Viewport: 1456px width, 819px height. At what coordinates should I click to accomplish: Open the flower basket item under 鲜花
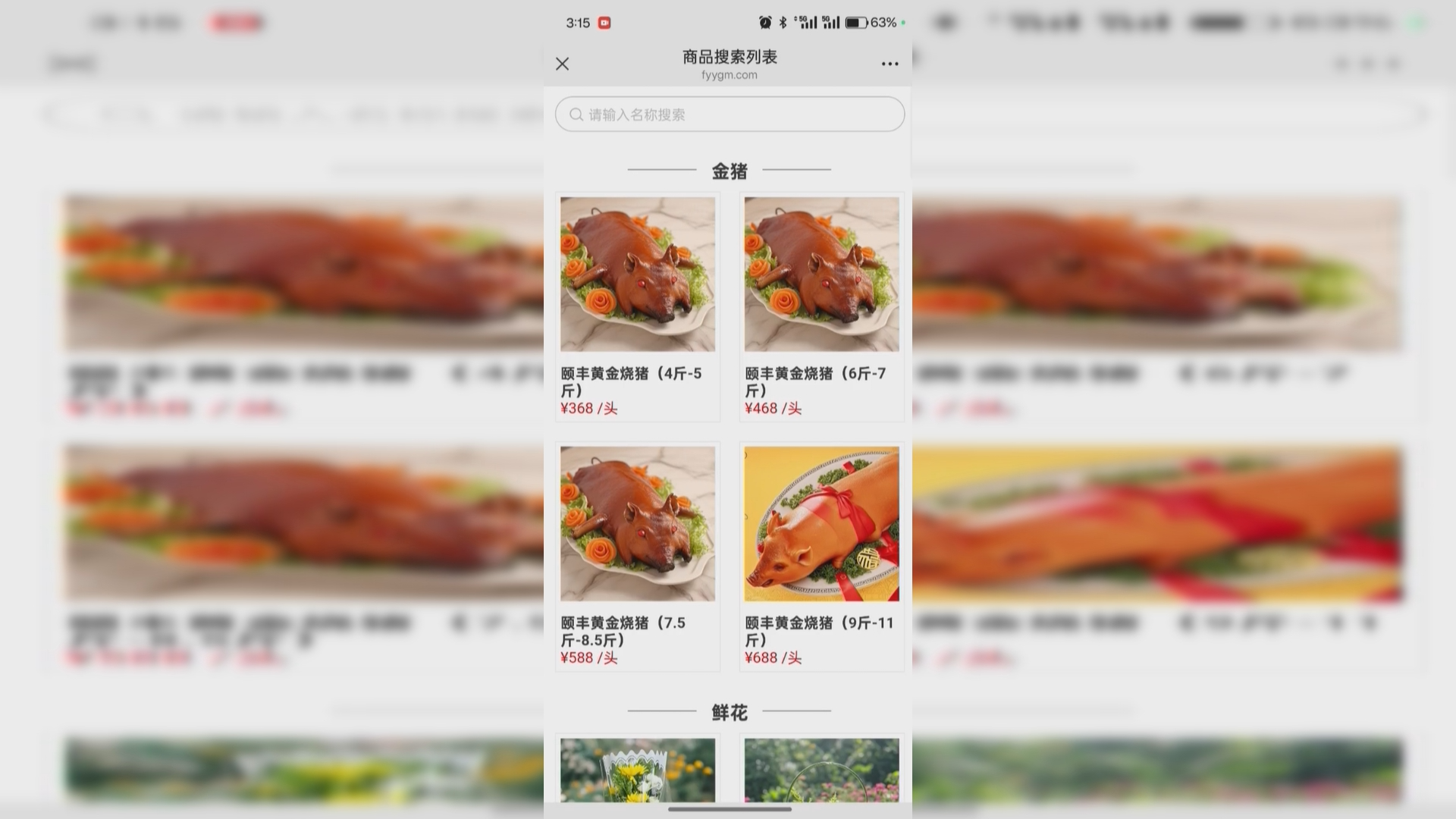pos(821,770)
